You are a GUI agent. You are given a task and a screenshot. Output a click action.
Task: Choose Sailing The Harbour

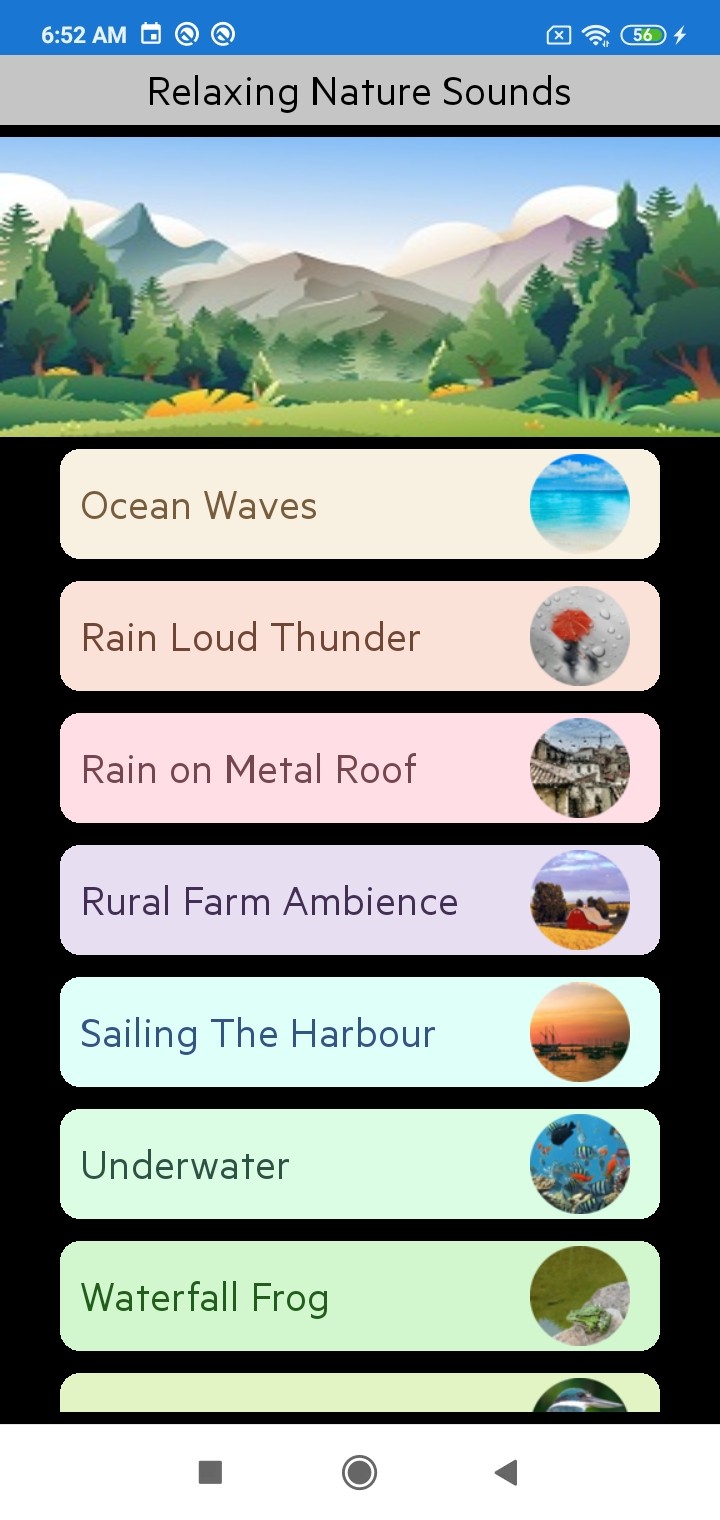[x=359, y=1033]
